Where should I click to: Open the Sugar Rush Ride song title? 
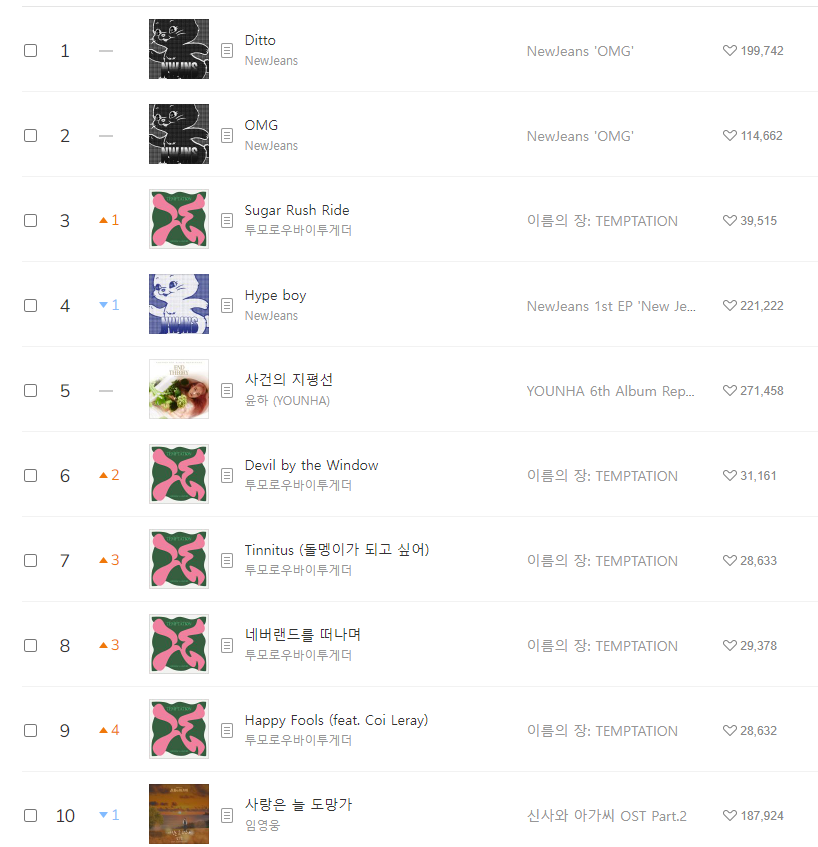[x=297, y=210]
